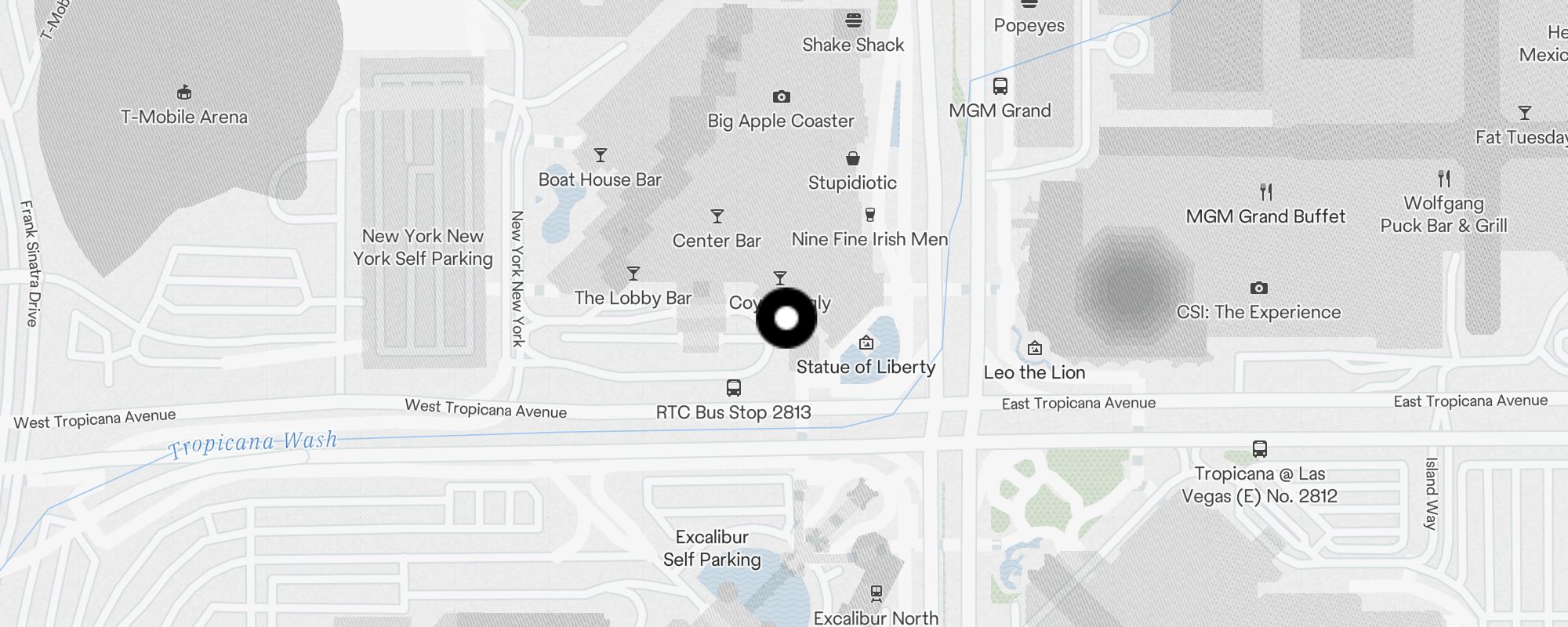
Task: Open the Stupidiotic shop marker
Action: pyautogui.click(x=853, y=159)
